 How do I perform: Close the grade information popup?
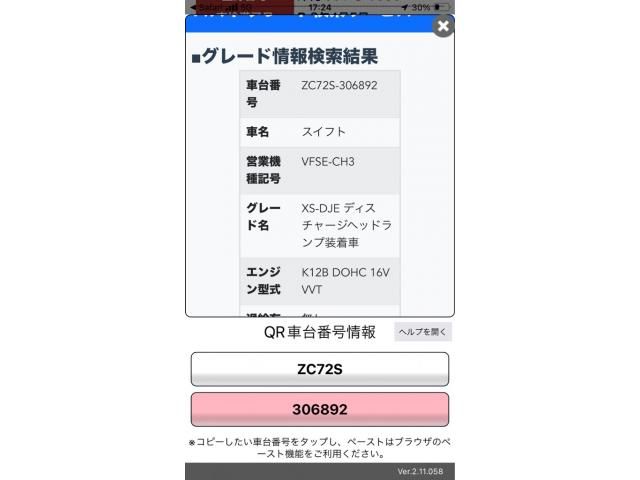click(x=443, y=27)
